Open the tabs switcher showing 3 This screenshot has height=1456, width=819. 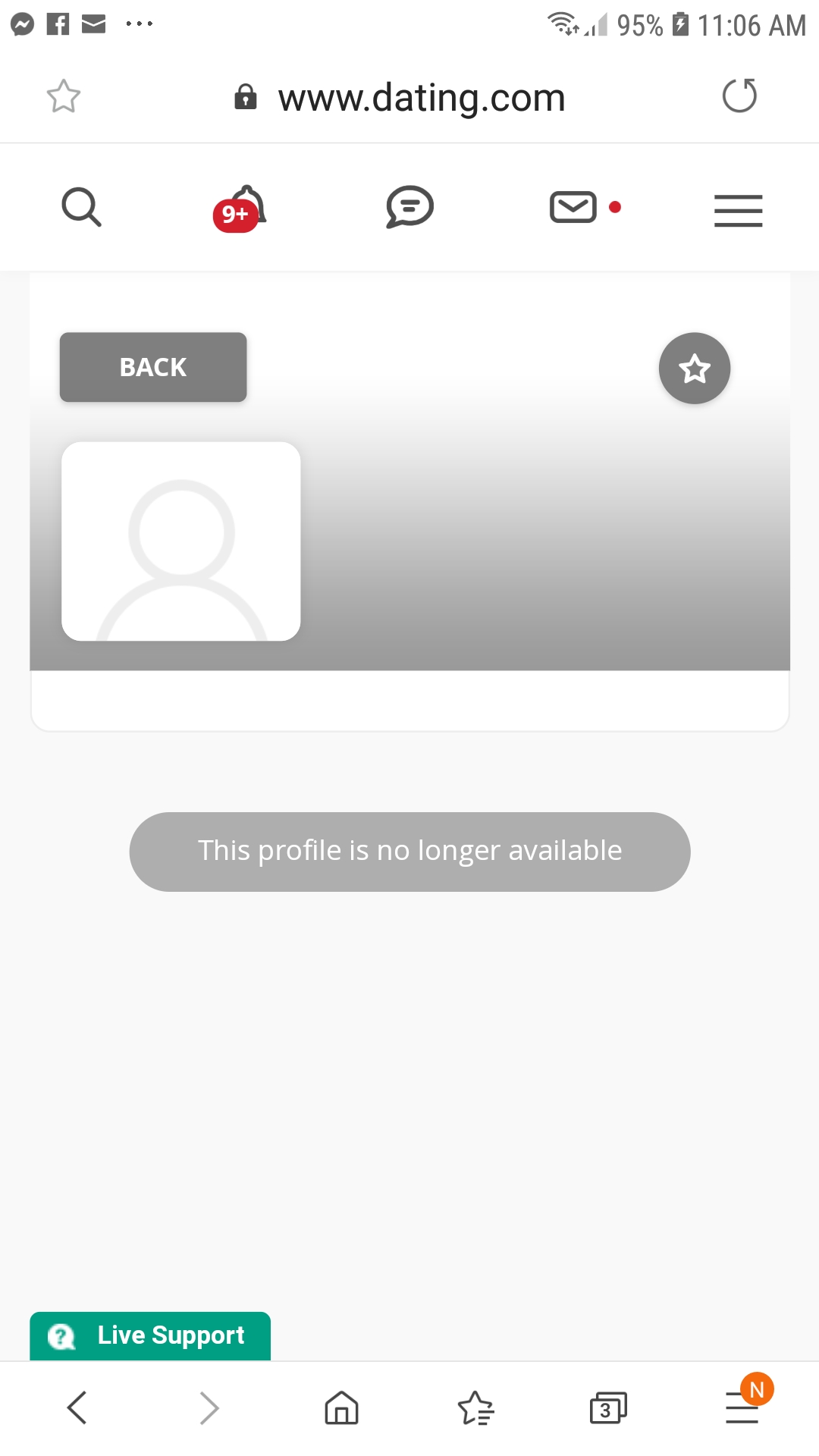[608, 1408]
